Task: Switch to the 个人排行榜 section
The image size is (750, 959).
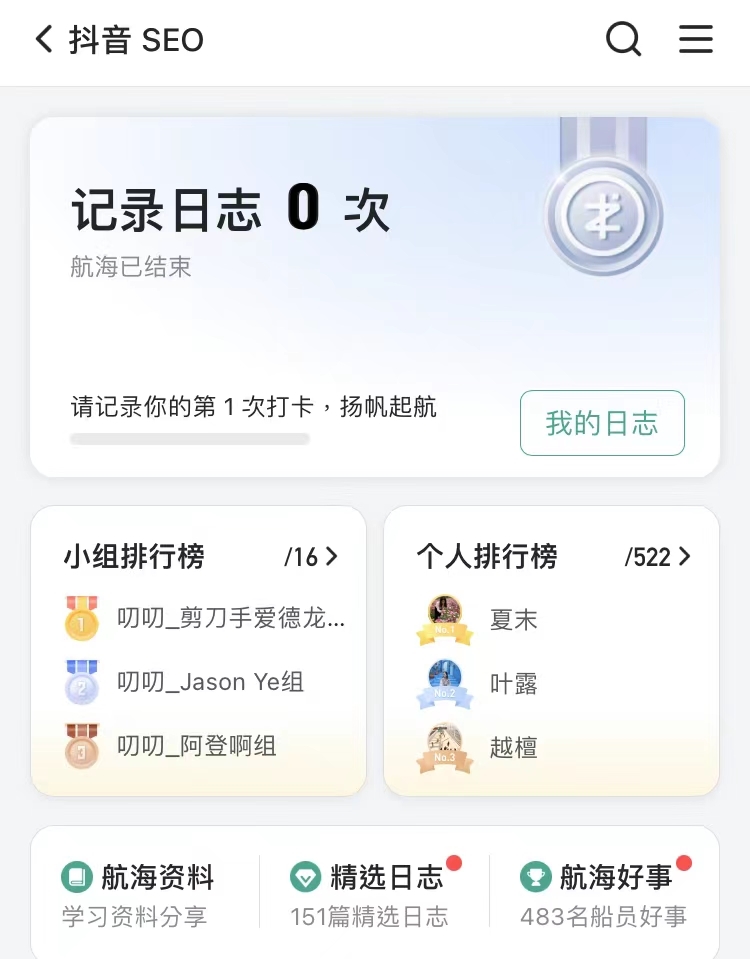Action: click(486, 557)
